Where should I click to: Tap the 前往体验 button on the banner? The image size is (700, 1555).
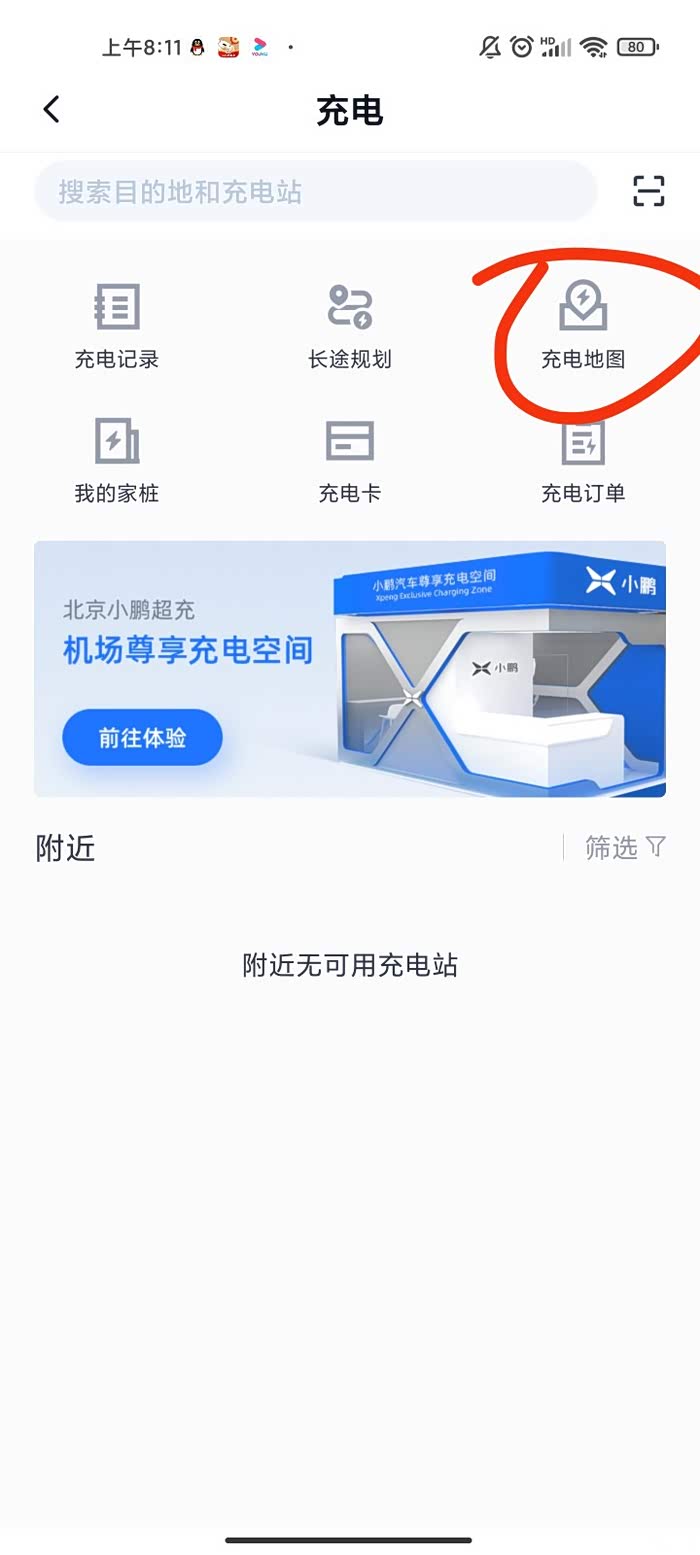[x=142, y=738]
